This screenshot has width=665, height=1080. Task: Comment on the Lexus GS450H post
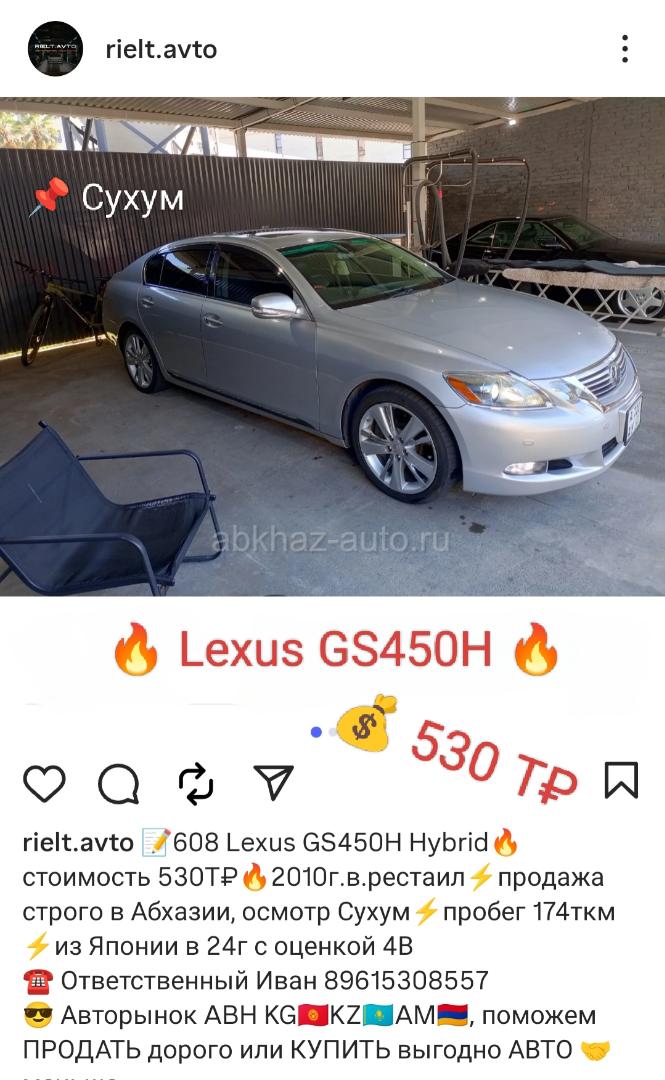coord(118,783)
